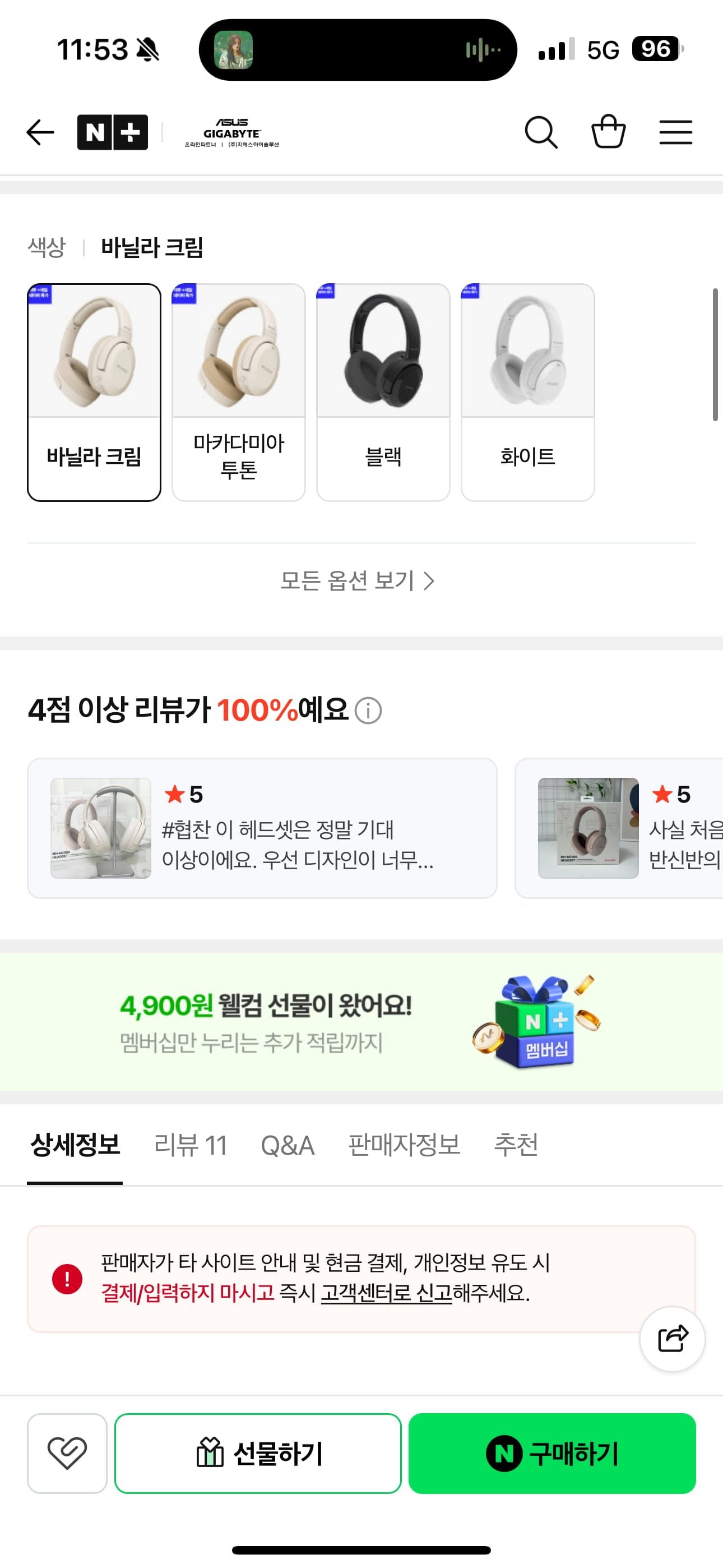
Task: Select the 바닐라 크림 color option
Action: tap(94, 393)
